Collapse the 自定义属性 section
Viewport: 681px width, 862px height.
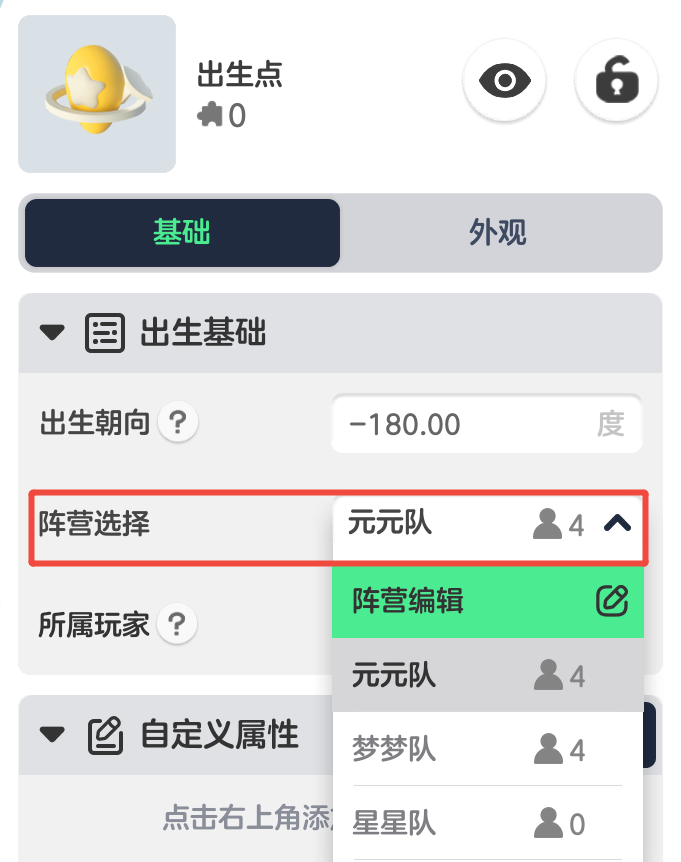point(52,736)
